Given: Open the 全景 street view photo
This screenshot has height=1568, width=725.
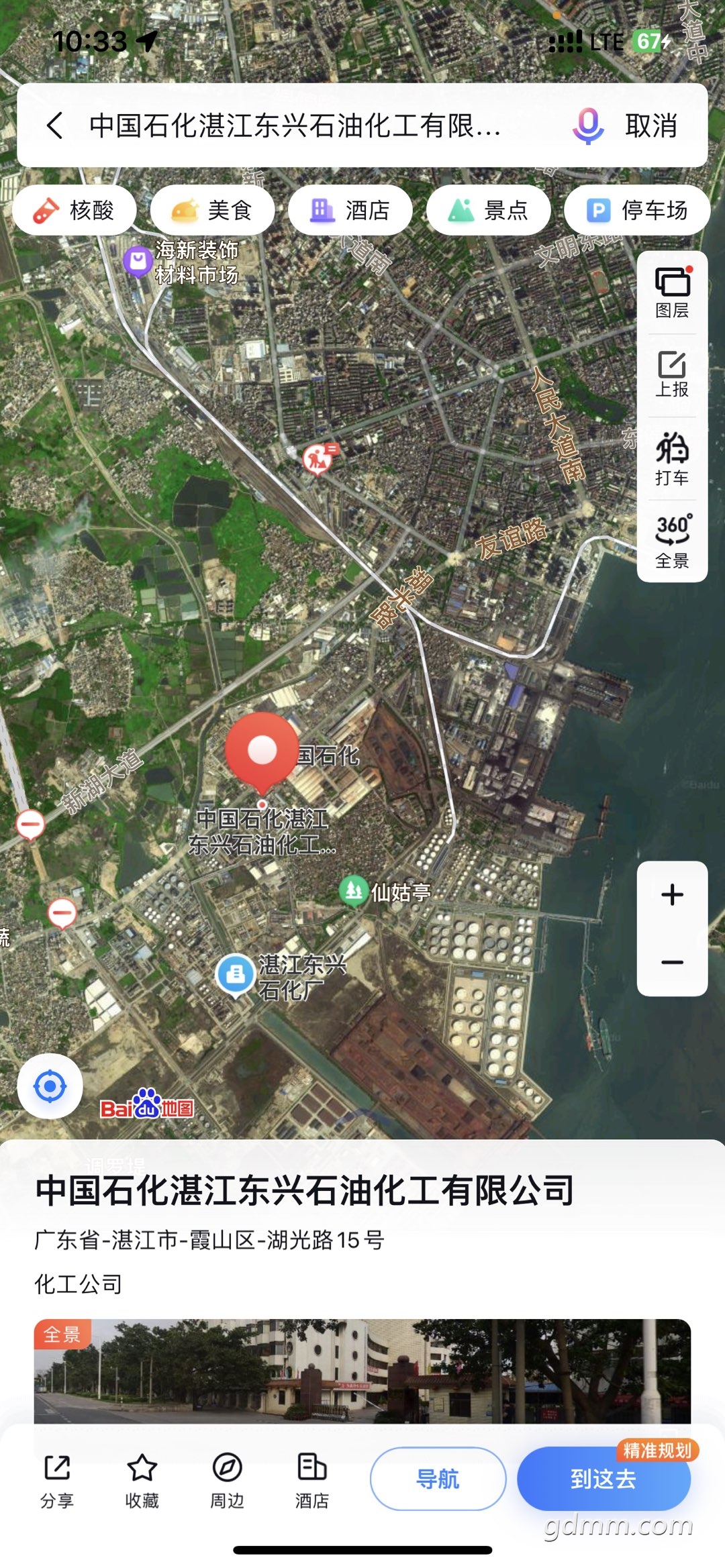Looking at the screenshot, I should [362, 1370].
